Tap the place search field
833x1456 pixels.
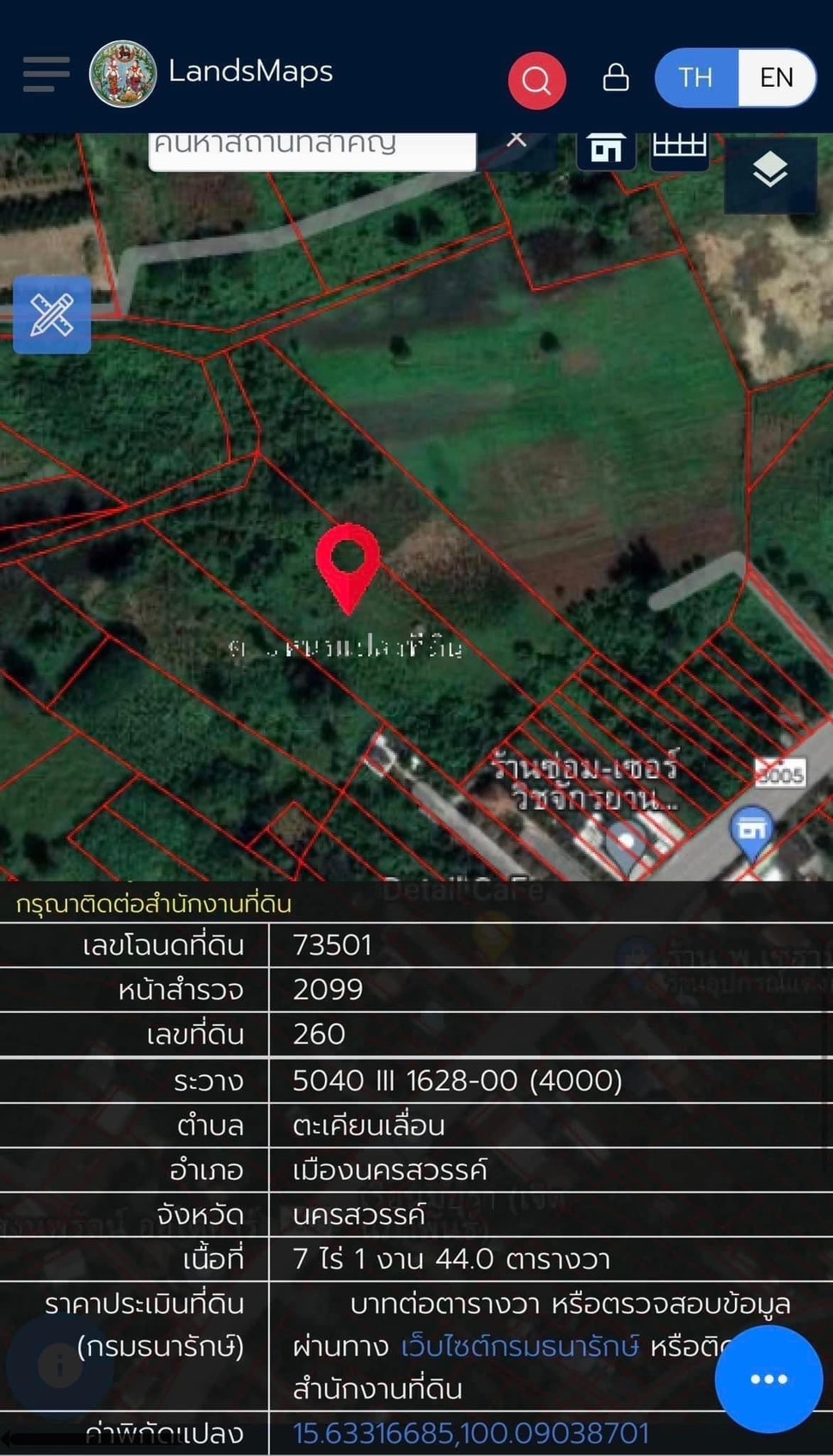[309, 148]
